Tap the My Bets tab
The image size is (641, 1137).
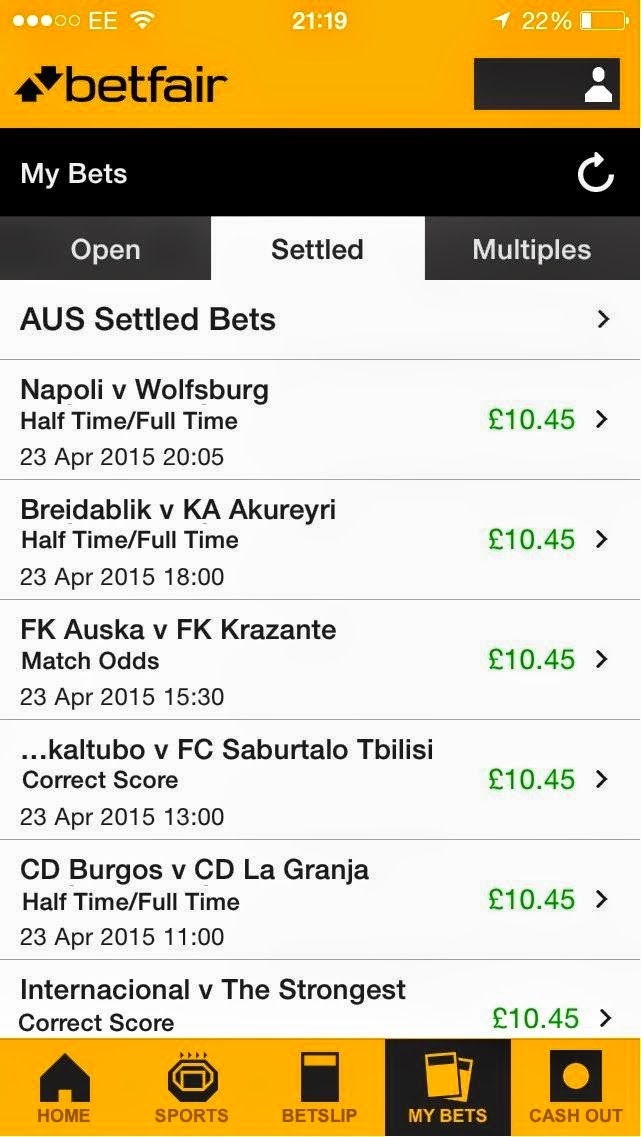point(447,1088)
